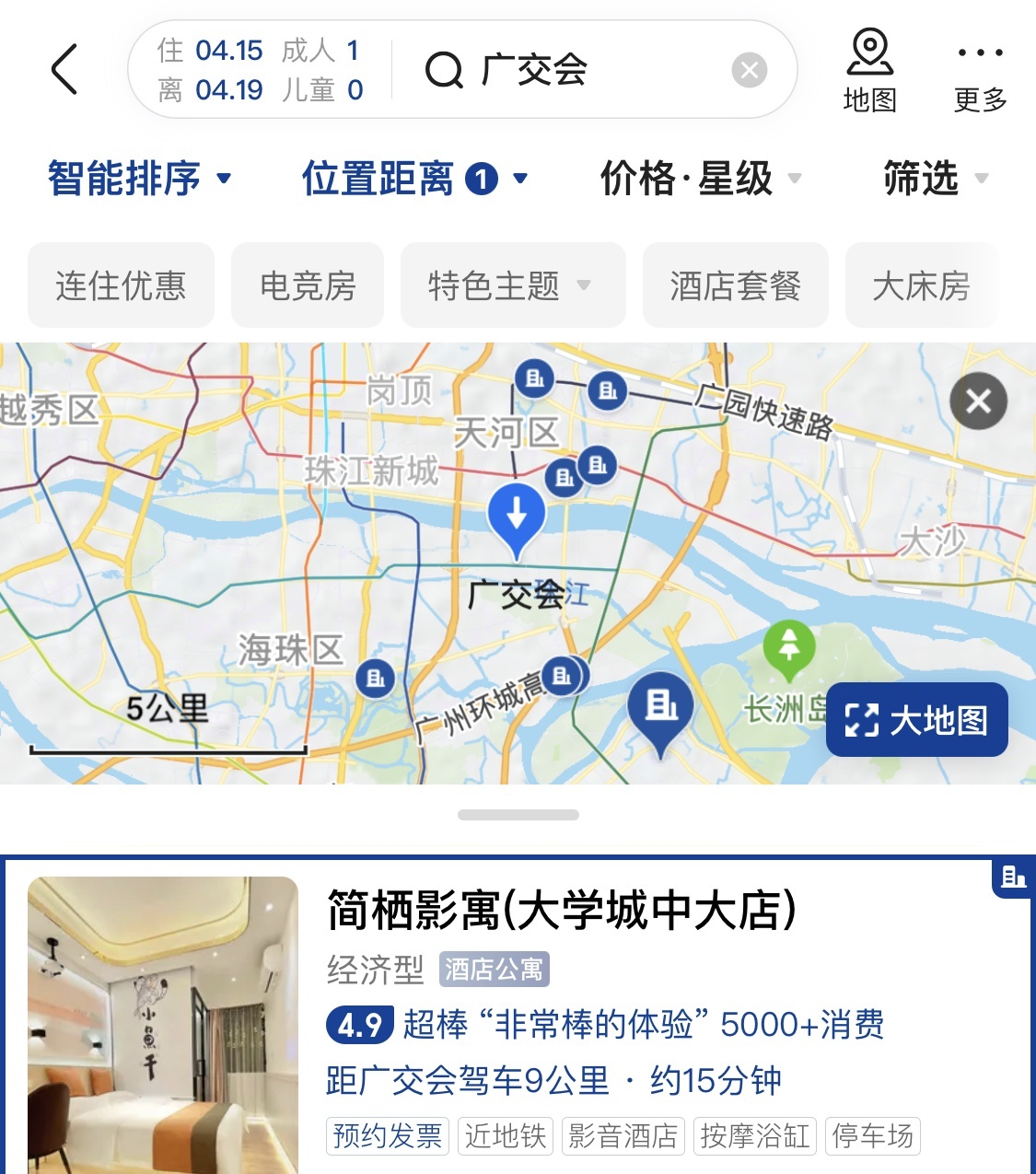Select the 连住优惠 chip

pos(121,285)
